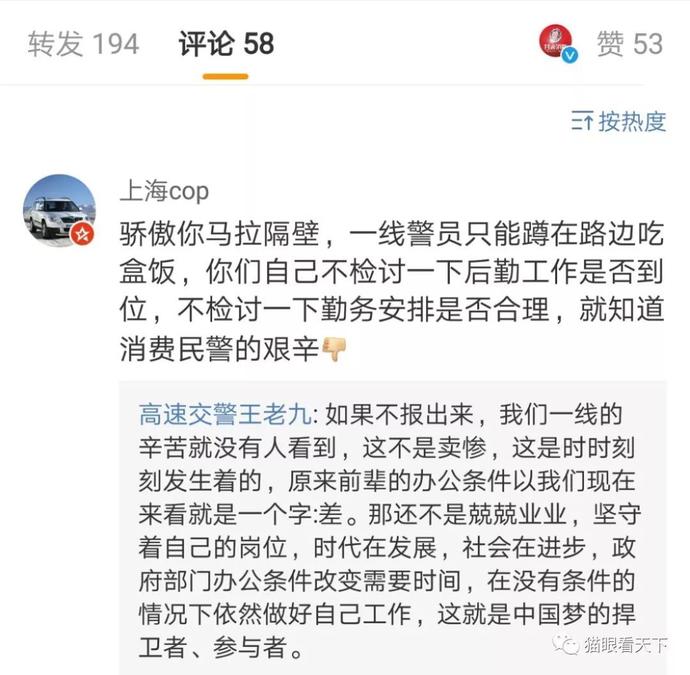The height and width of the screenshot is (675, 690).
Task: Open the 赞 53 likes tab
Action: point(630,44)
